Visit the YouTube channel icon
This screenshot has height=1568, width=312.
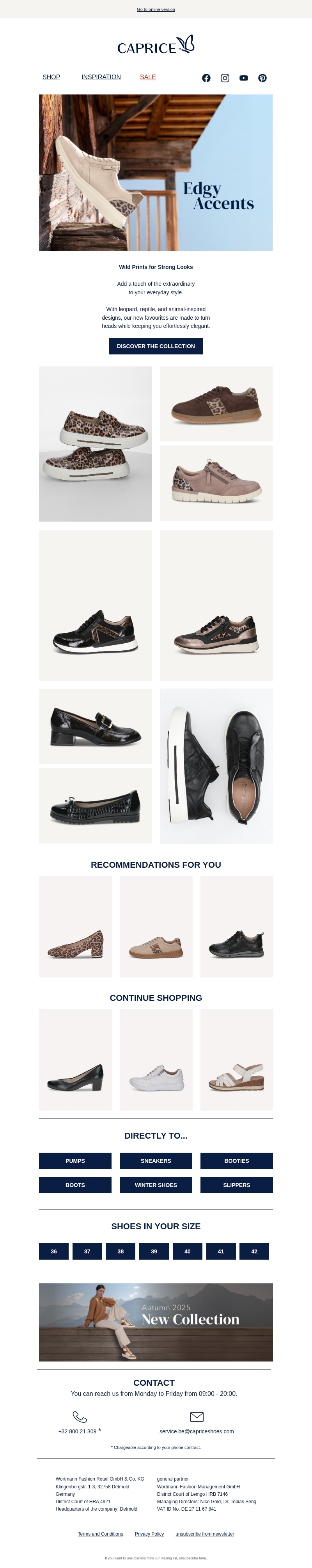(244, 78)
